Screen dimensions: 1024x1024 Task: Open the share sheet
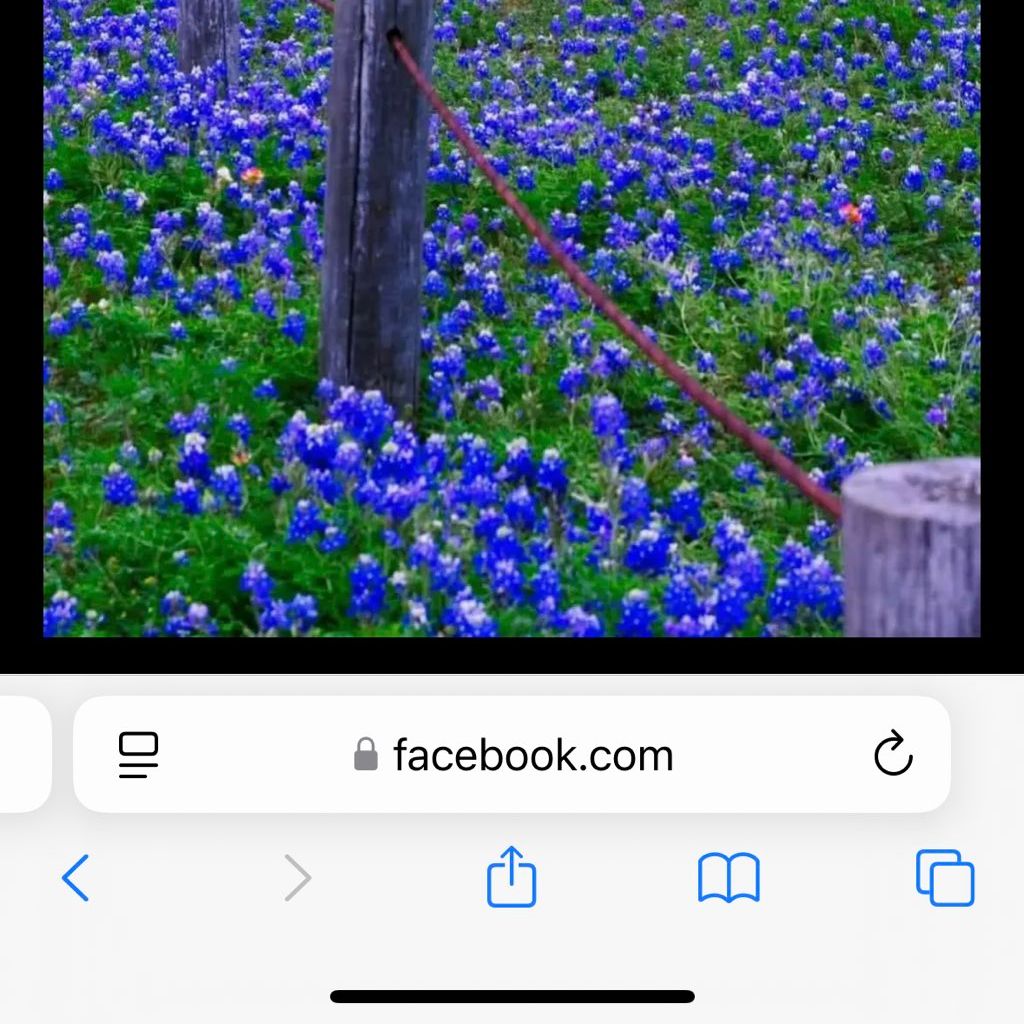pyautogui.click(x=511, y=877)
